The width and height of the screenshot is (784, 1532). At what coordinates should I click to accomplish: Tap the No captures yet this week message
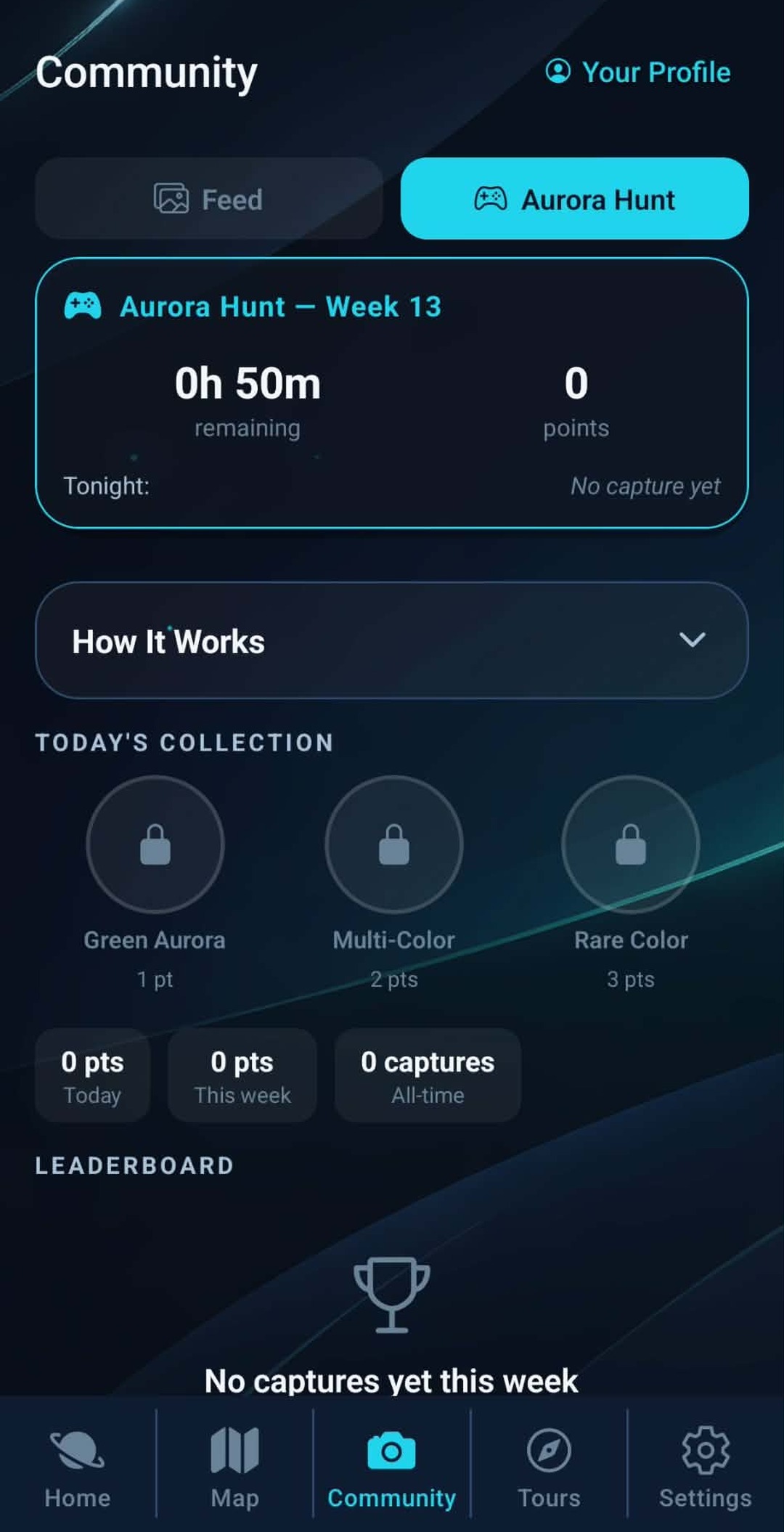[391, 1379]
